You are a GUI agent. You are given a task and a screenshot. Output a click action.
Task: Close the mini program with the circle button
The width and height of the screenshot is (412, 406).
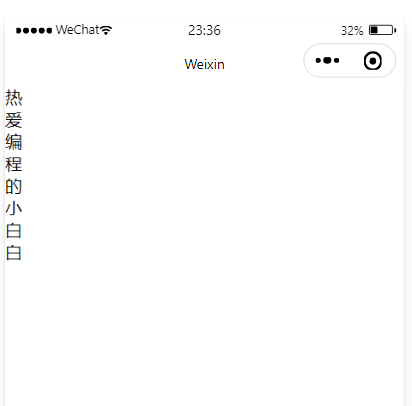click(x=372, y=61)
